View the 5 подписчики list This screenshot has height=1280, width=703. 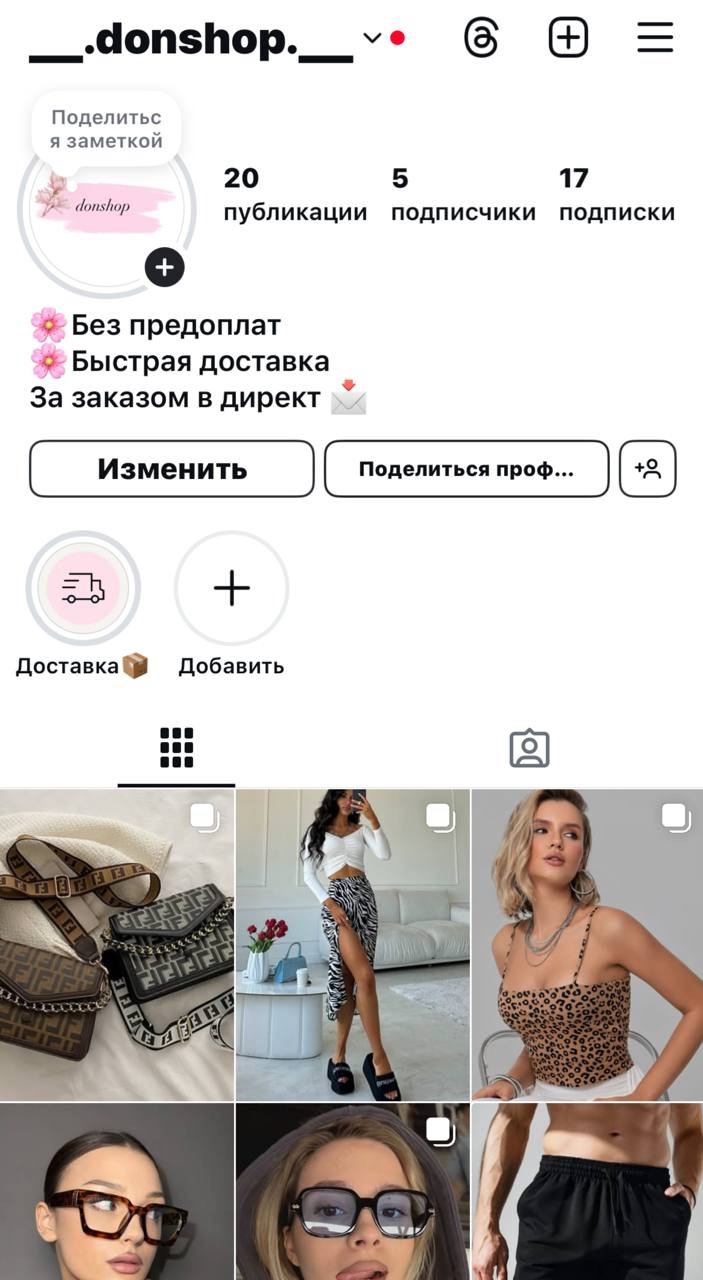tap(462, 195)
